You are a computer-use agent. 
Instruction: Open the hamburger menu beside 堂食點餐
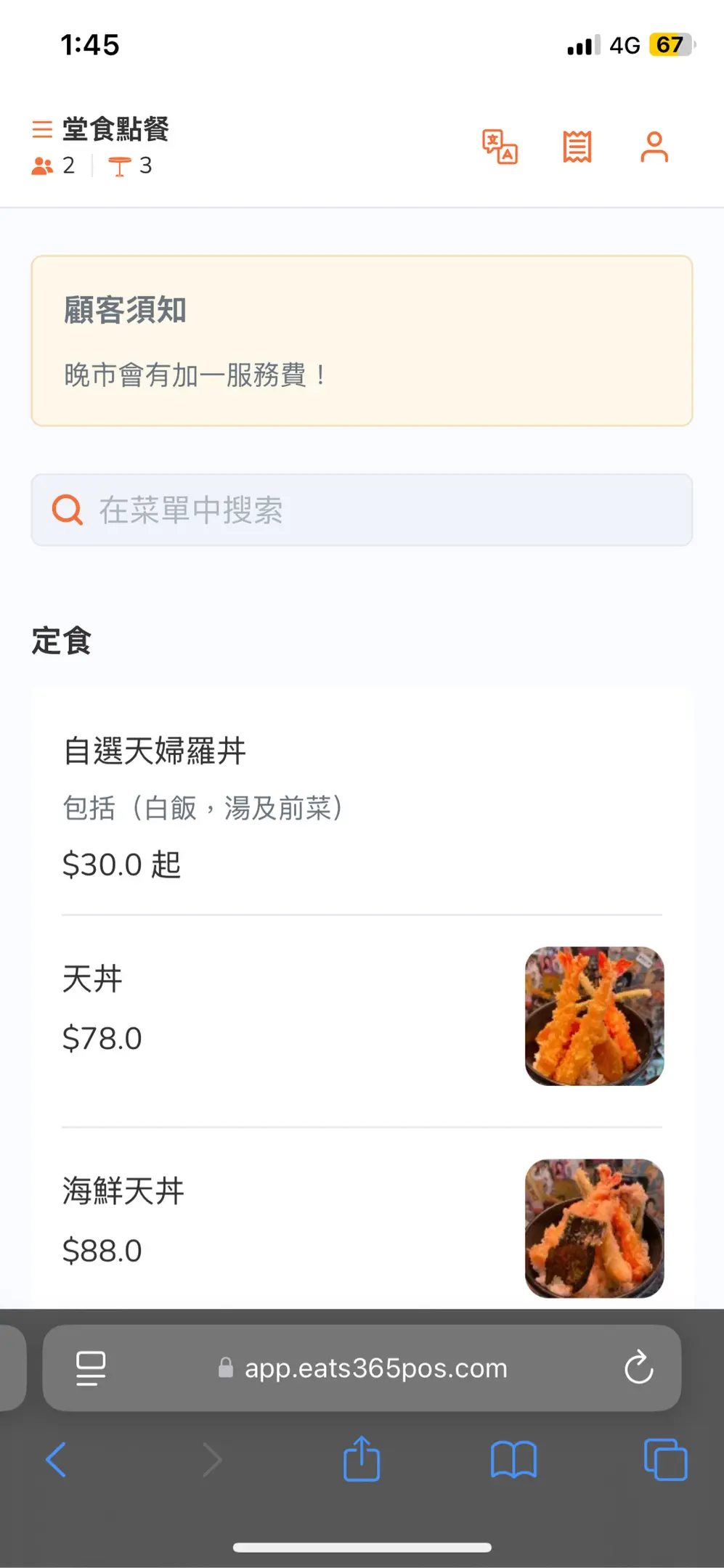point(42,130)
